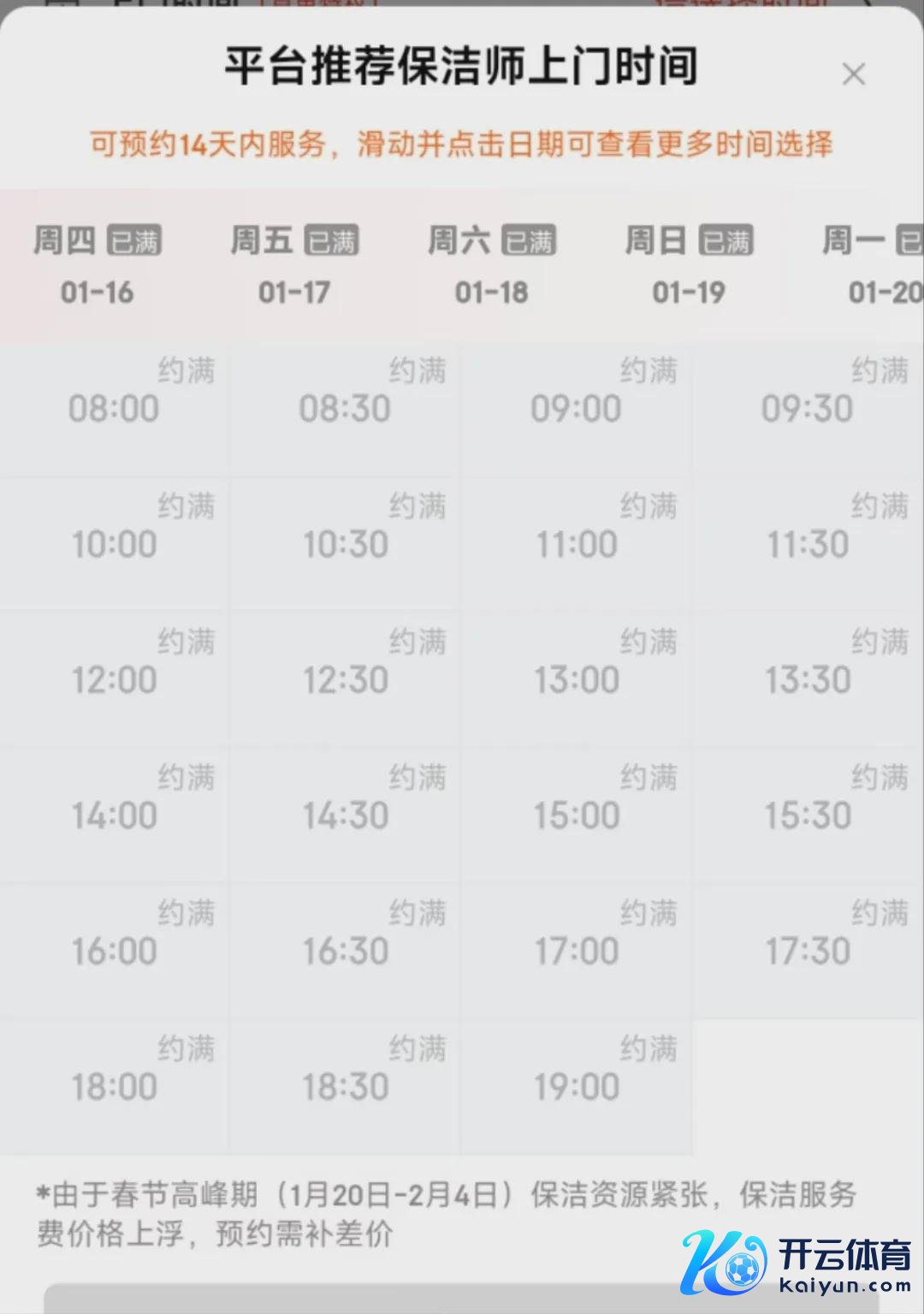Image resolution: width=924 pixels, height=1314 pixels.
Task: Tap the 11:00 time slot
Action: point(577,545)
